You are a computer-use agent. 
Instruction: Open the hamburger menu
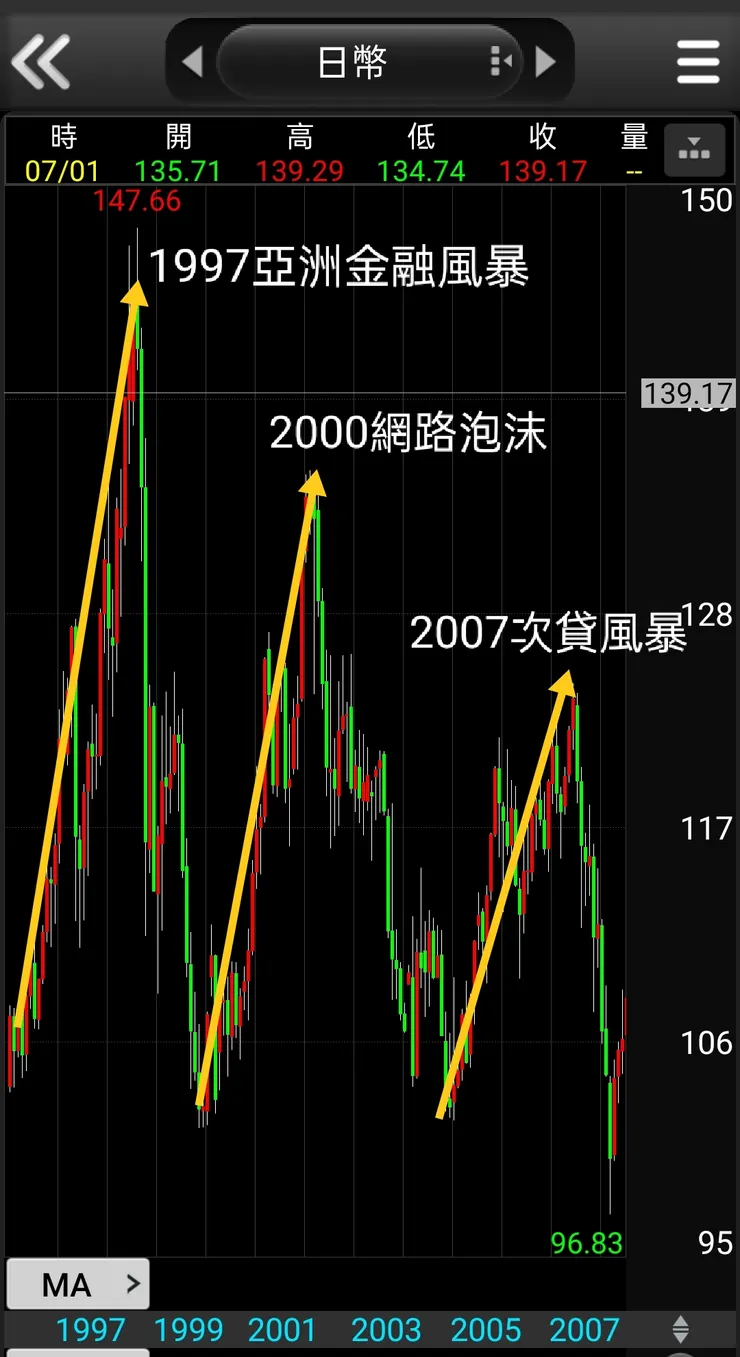click(697, 60)
